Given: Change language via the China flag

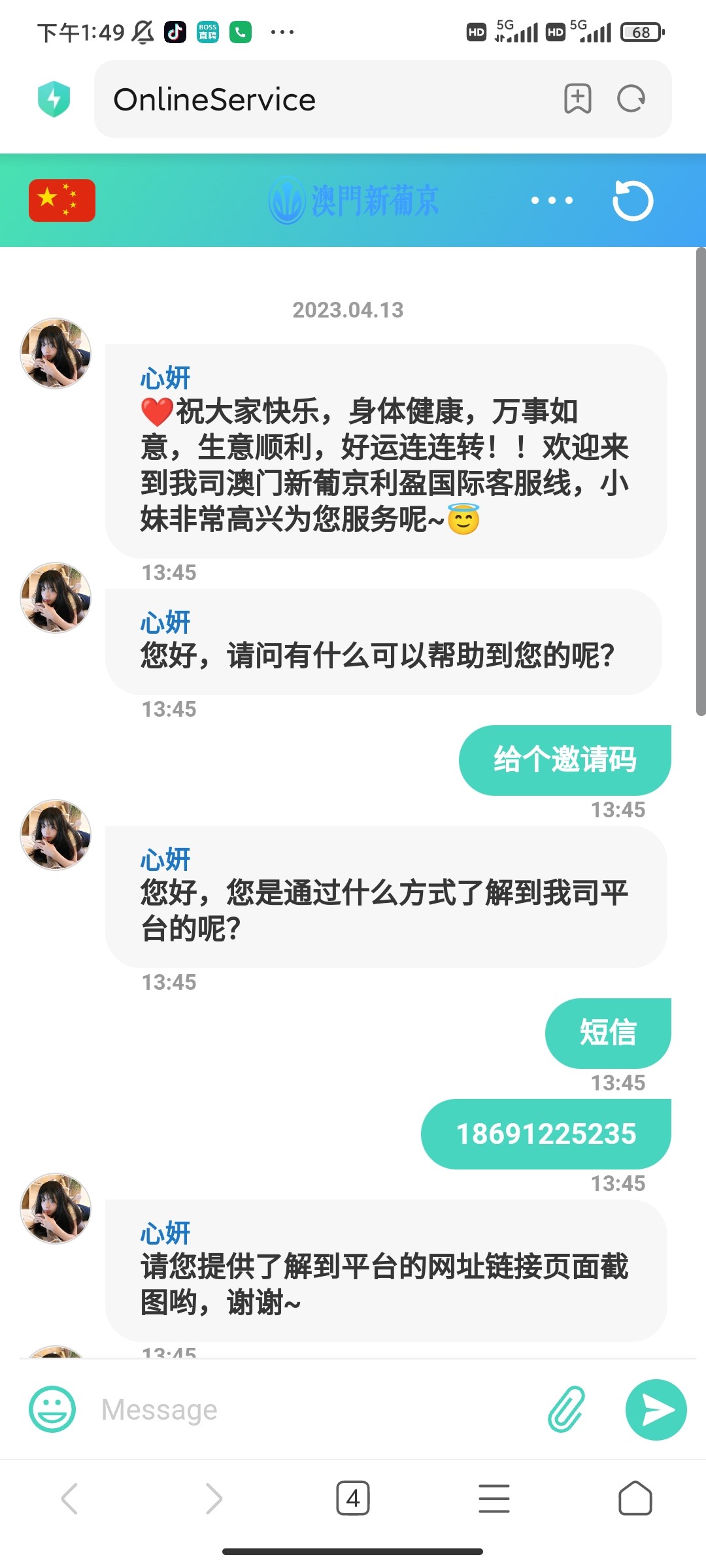Looking at the screenshot, I should 62,201.
